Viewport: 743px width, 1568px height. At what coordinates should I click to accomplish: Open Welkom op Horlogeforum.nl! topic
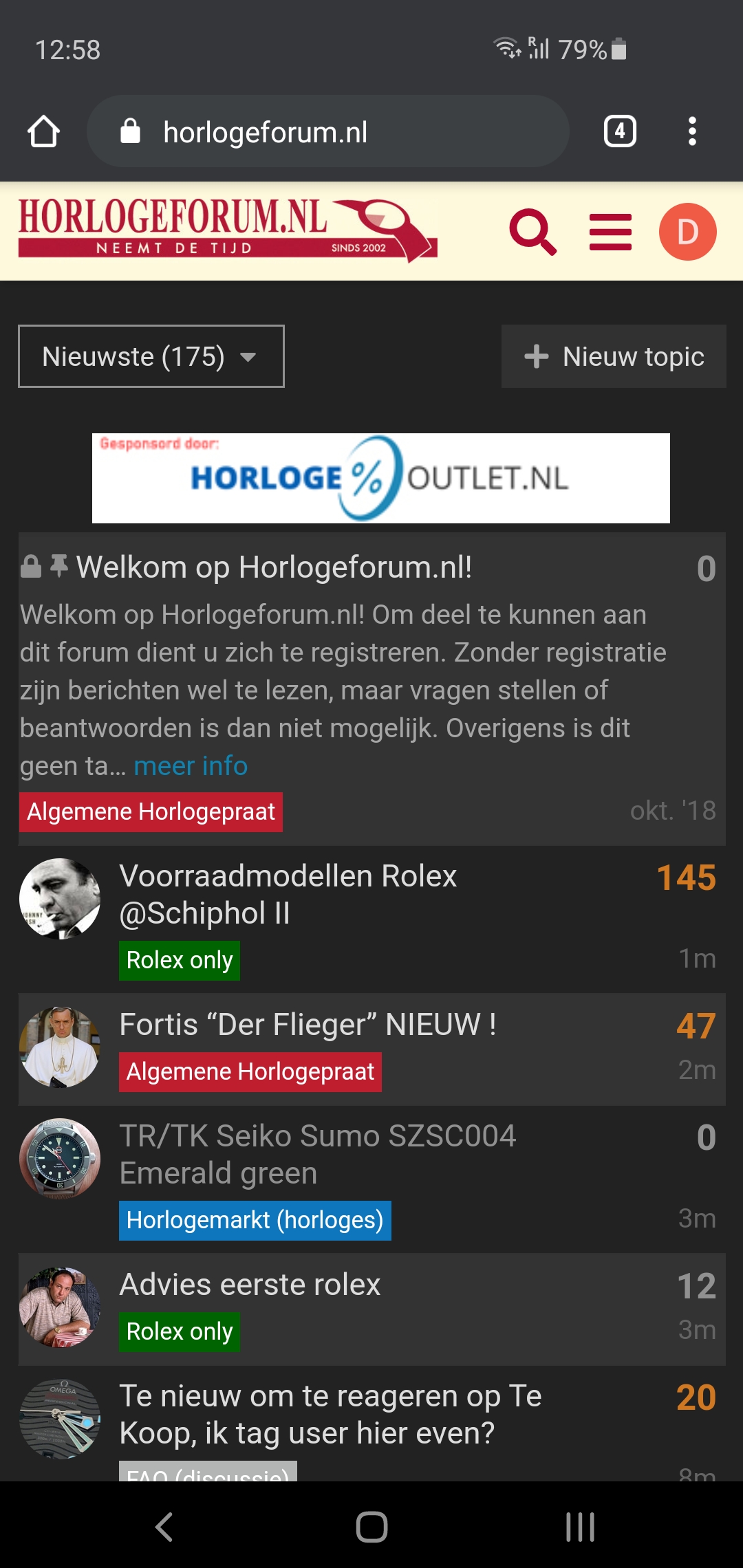(x=274, y=567)
